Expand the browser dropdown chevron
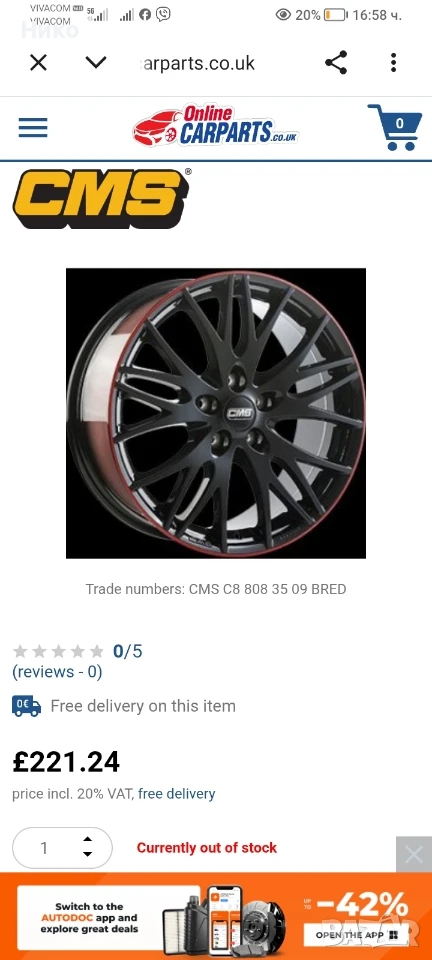This screenshot has width=432, height=960. click(x=95, y=62)
